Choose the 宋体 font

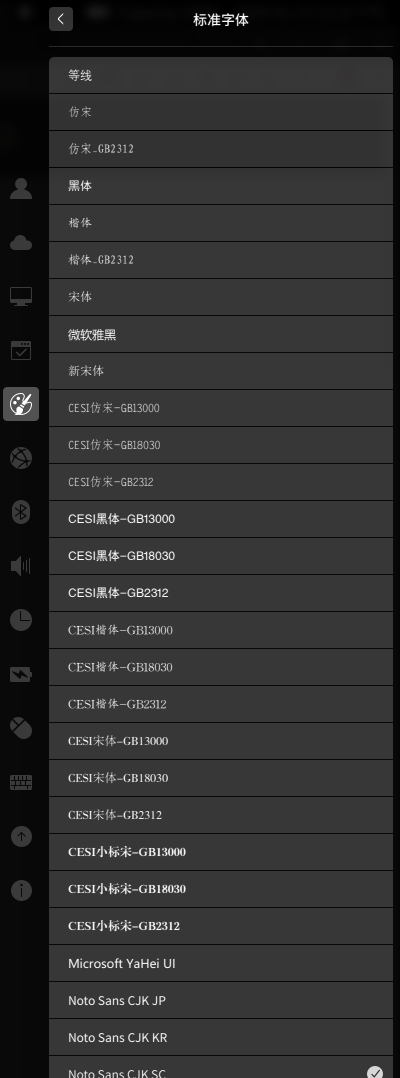click(221, 298)
